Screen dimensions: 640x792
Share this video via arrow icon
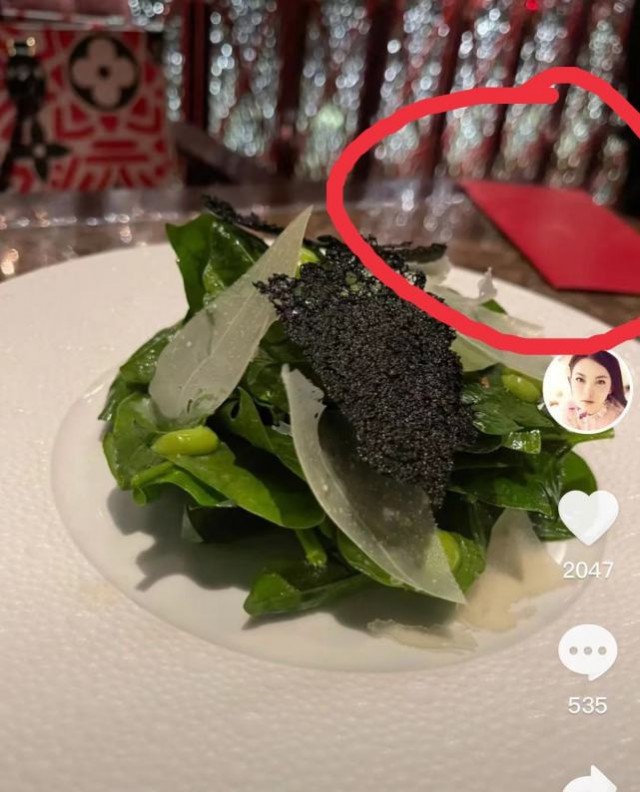589,780
